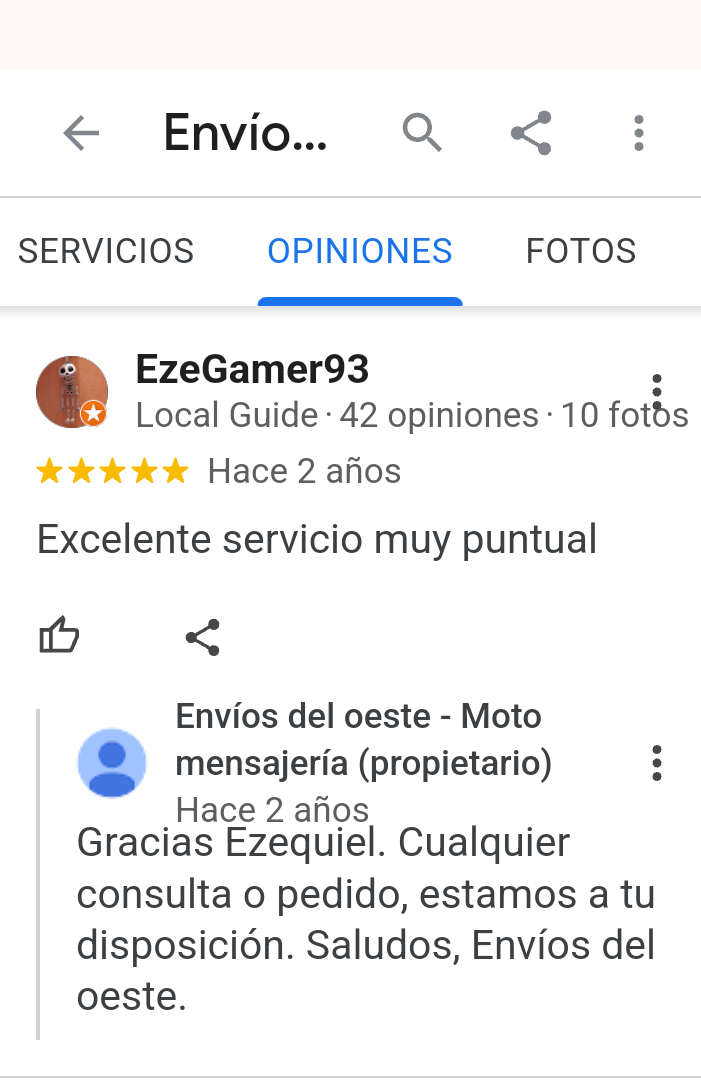
Task: Switch to the Servicios tab
Action: [x=106, y=251]
